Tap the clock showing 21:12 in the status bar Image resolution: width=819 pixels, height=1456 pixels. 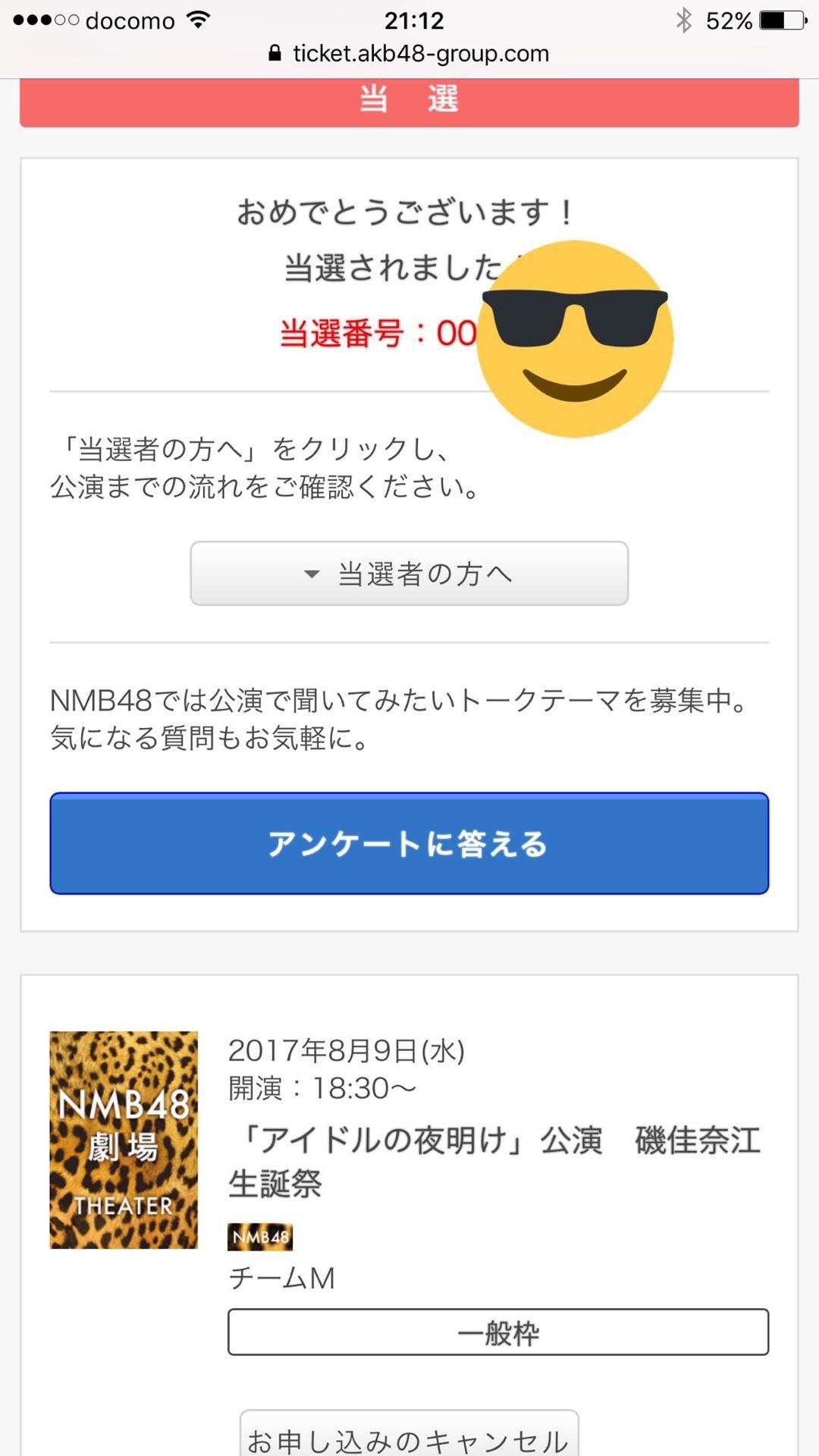point(409,20)
